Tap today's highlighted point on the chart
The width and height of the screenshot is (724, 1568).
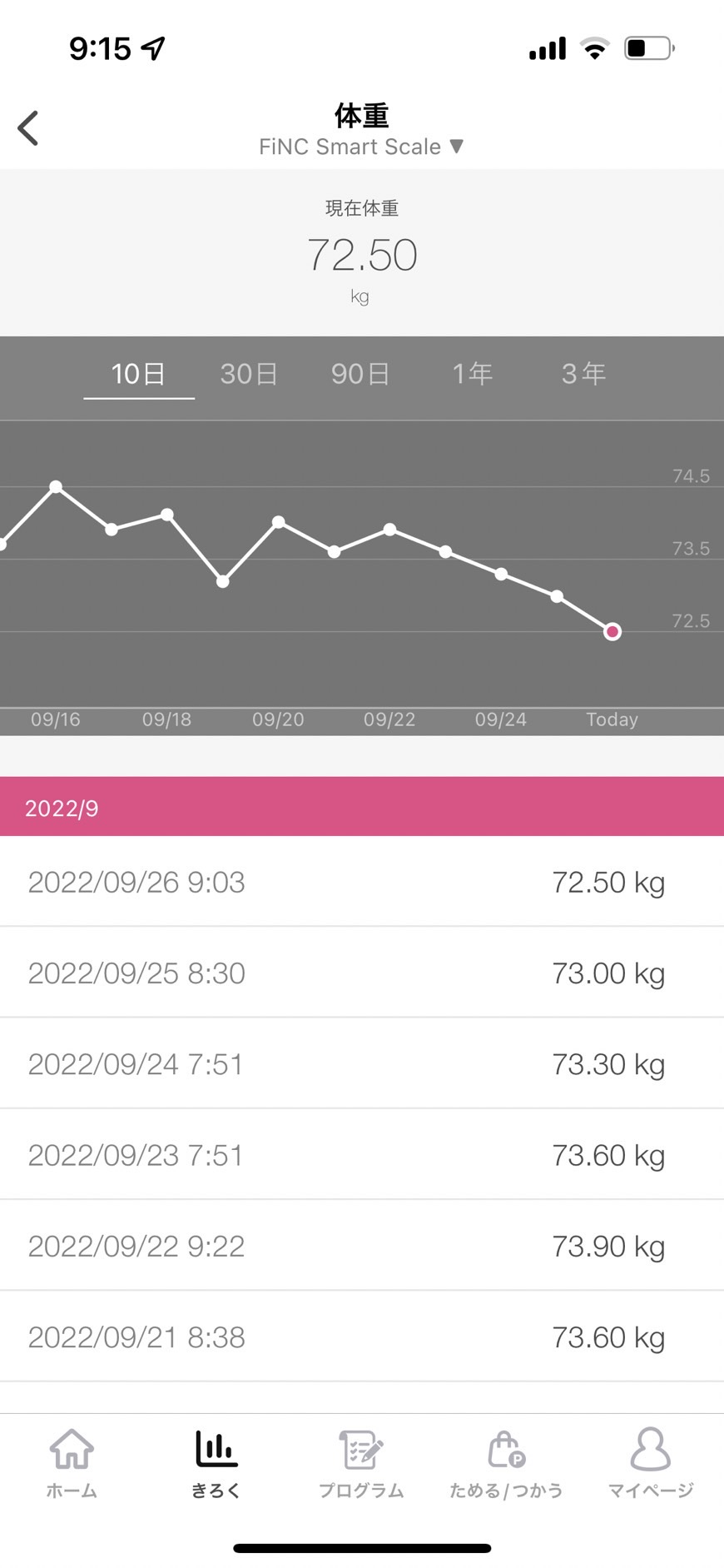(612, 632)
